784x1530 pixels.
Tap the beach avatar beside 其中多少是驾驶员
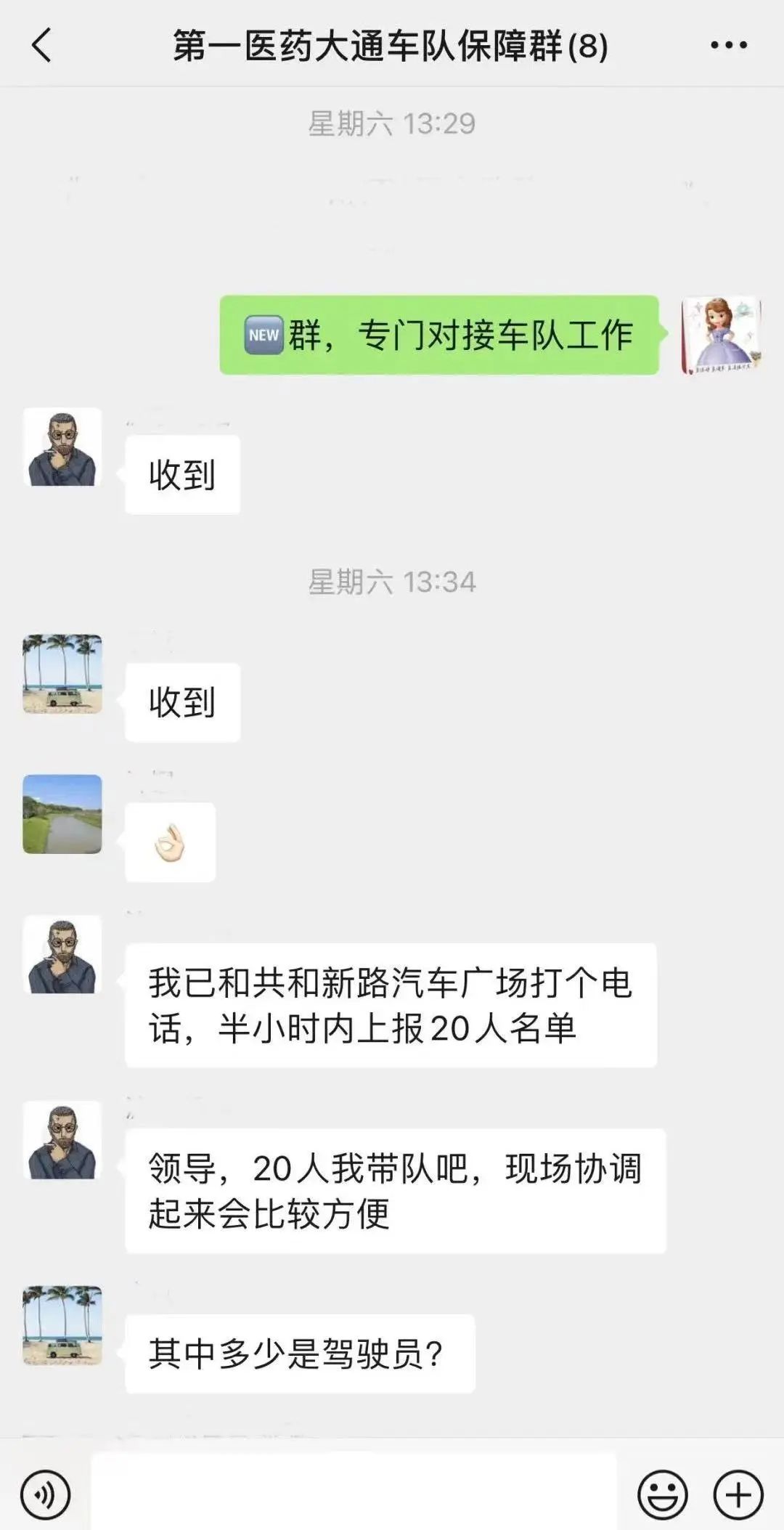pos(62,1325)
